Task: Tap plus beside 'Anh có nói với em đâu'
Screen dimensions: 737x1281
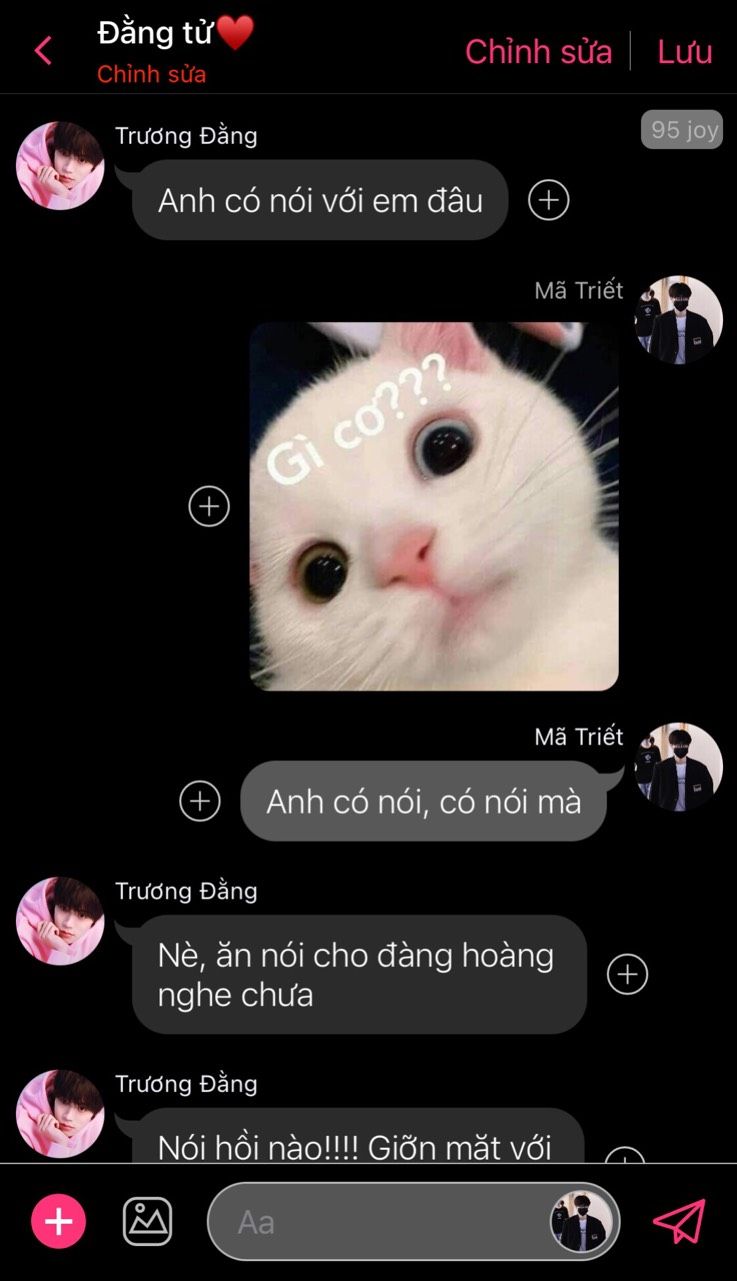Action: click(x=548, y=200)
